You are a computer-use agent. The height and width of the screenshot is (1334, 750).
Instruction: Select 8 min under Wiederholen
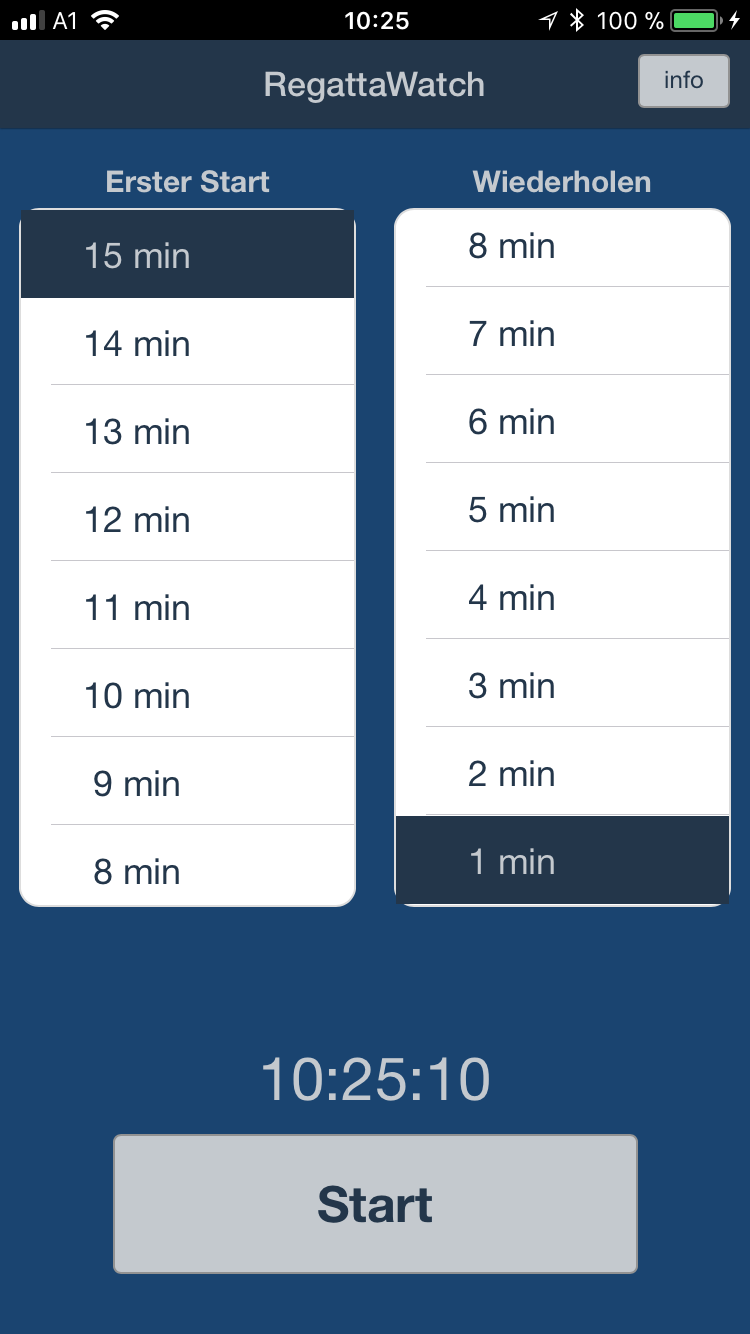pos(562,247)
